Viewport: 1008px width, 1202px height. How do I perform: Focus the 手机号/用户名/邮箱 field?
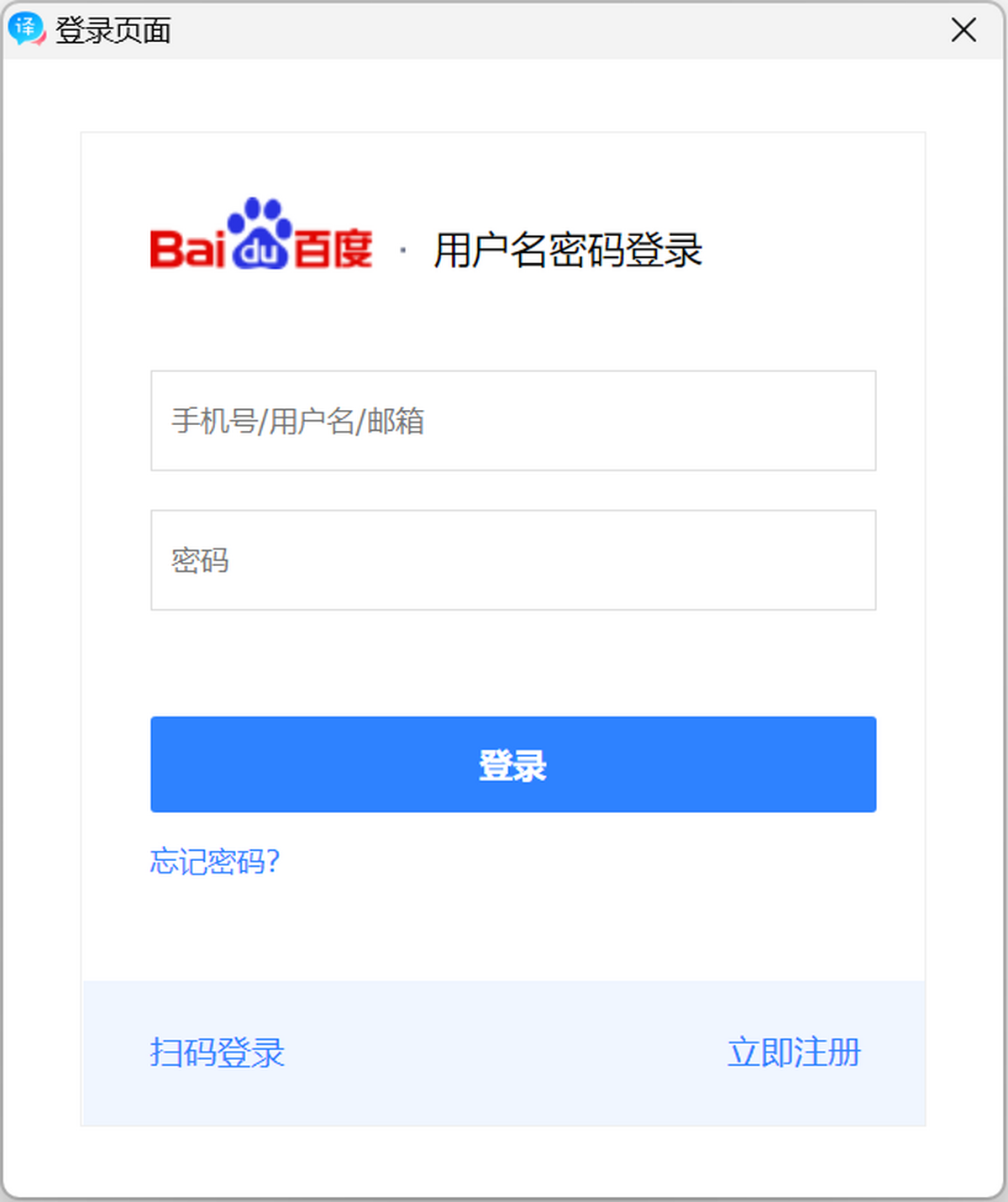point(512,421)
